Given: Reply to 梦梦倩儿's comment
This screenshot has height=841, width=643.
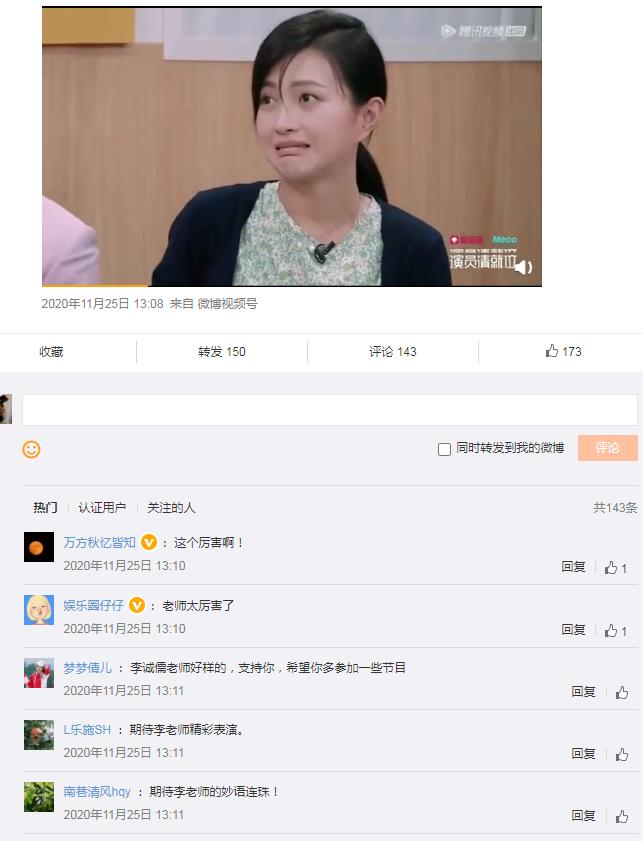Looking at the screenshot, I should click(x=583, y=691).
